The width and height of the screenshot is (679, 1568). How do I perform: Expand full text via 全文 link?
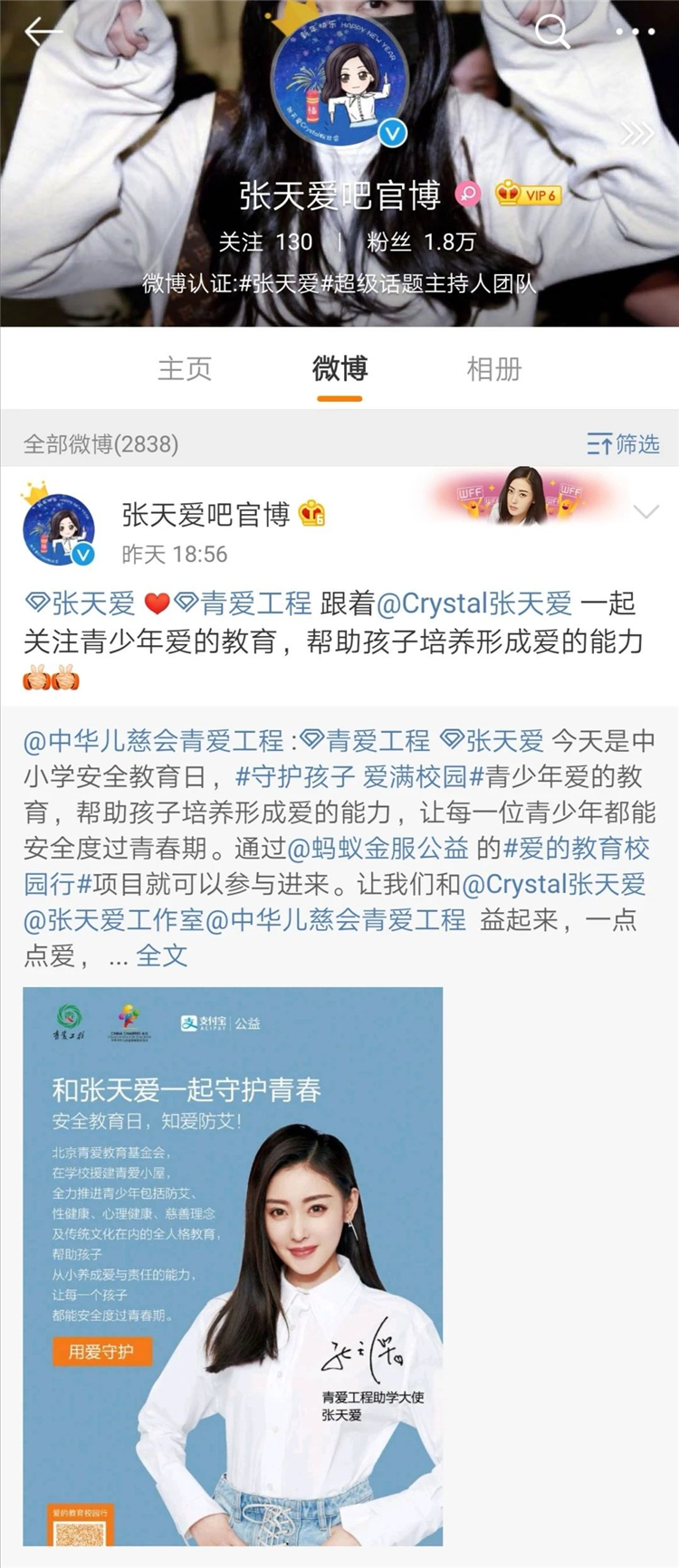[161, 955]
